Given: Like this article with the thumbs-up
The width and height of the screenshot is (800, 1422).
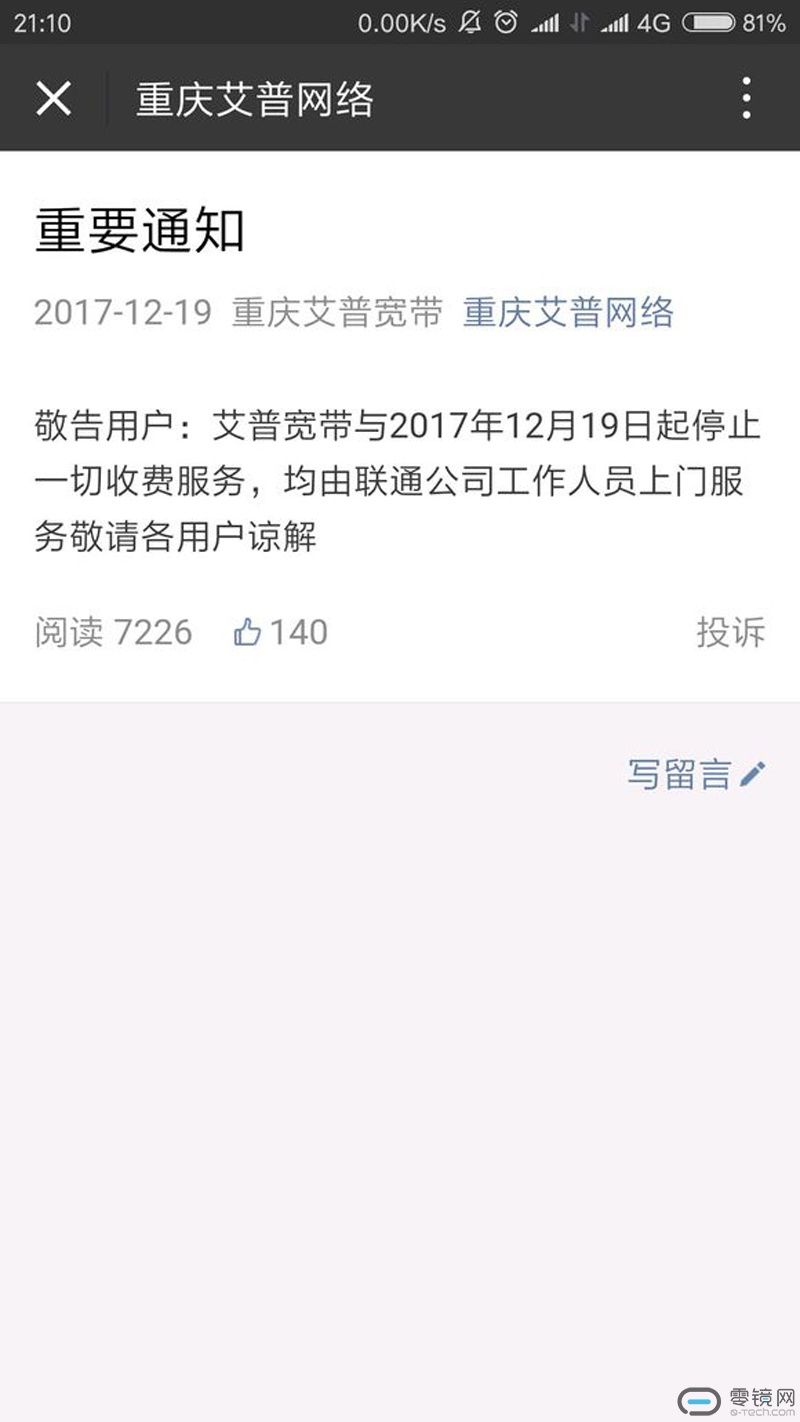Looking at the screenshot, I should 248,632.
